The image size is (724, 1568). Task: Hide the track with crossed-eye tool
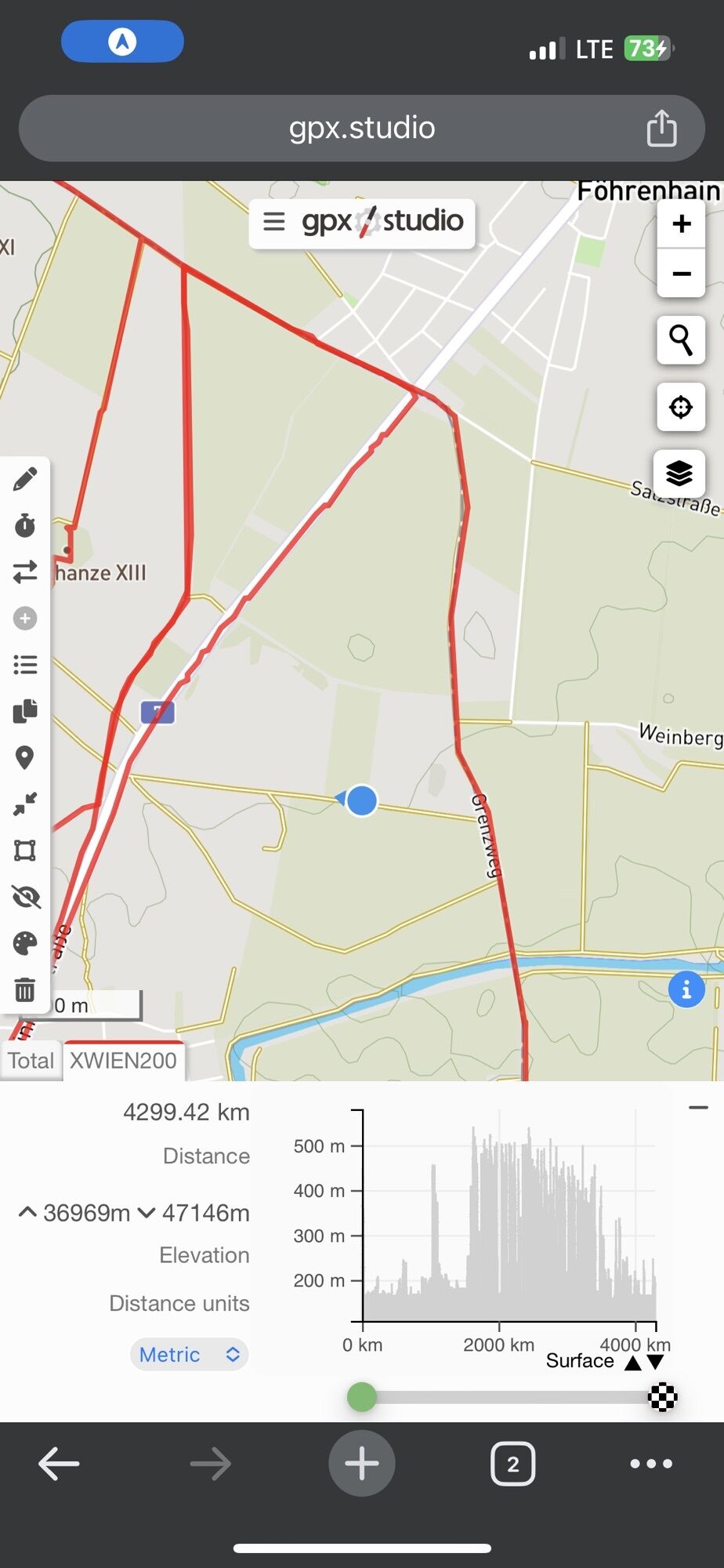click(25, 897)
